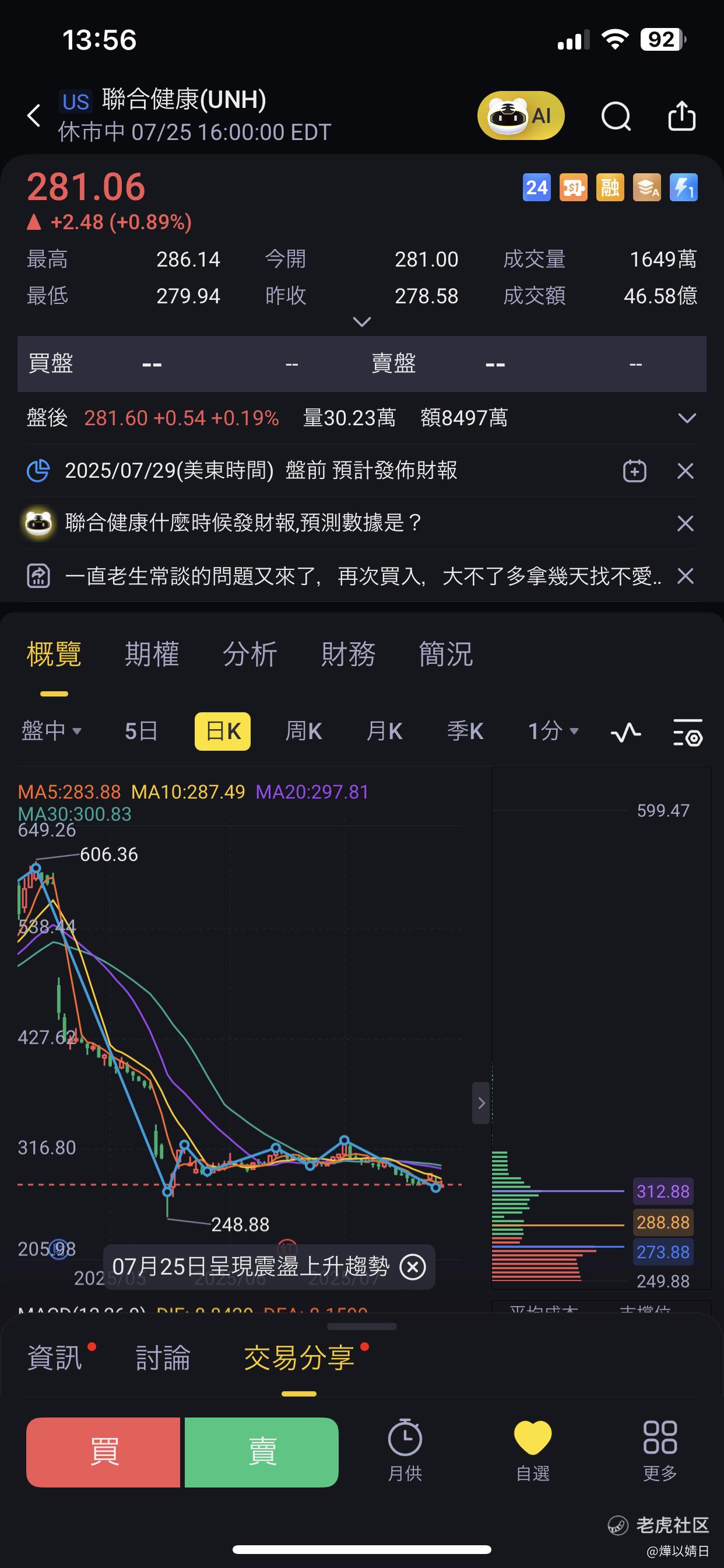
Task: Select the 周K chart period
Action: tap(304, 731)
